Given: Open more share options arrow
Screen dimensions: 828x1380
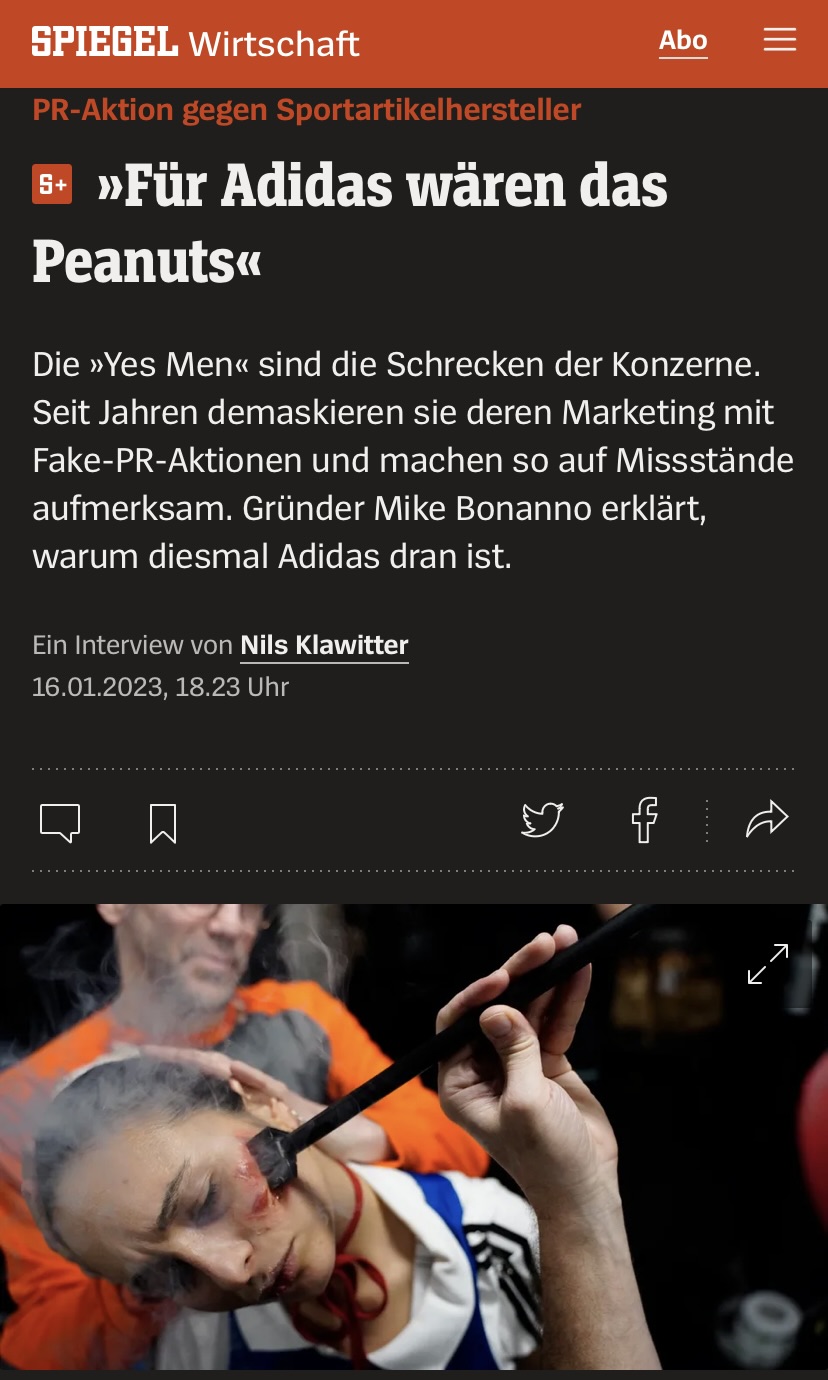Looking at the screenshot, I should tap(767, 820).
